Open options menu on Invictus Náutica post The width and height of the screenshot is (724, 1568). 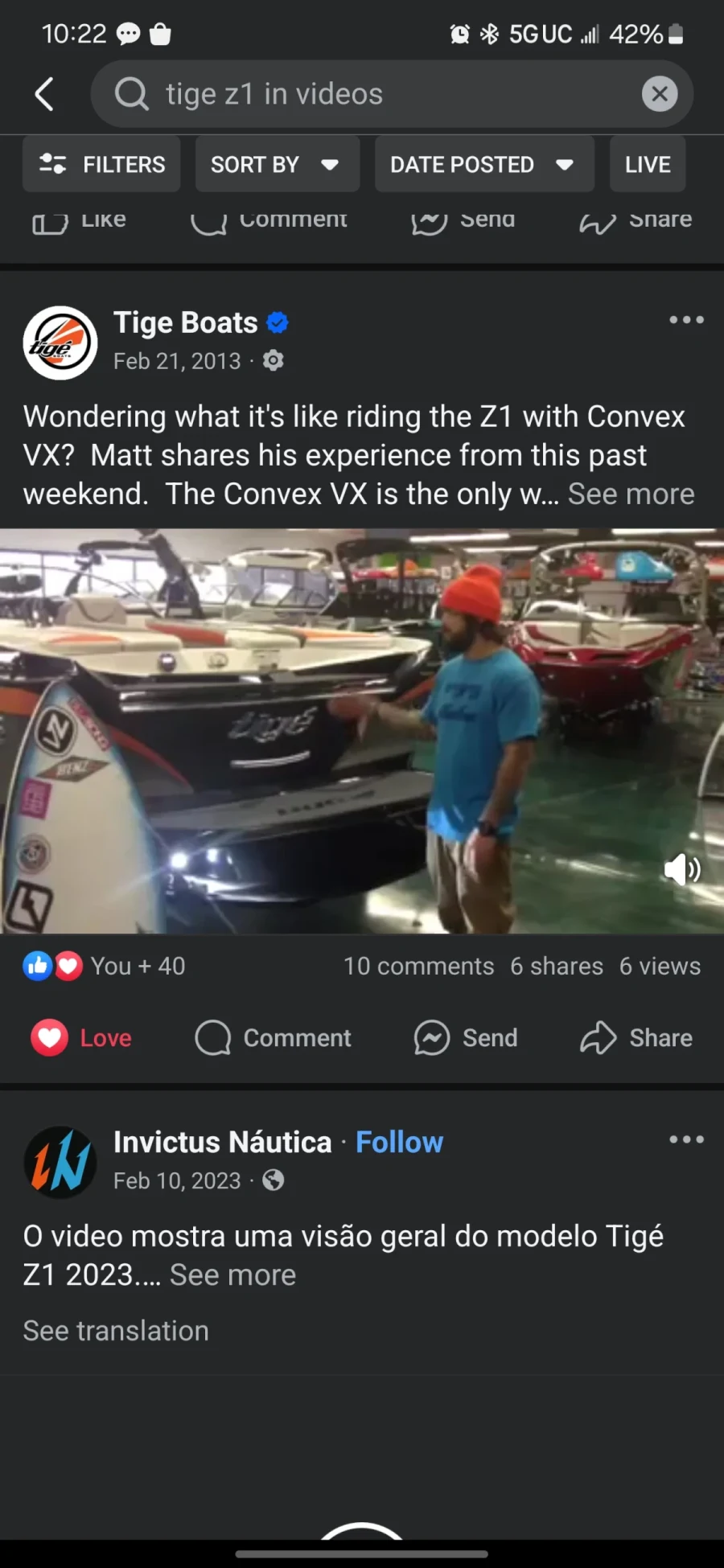point(686,1139)
